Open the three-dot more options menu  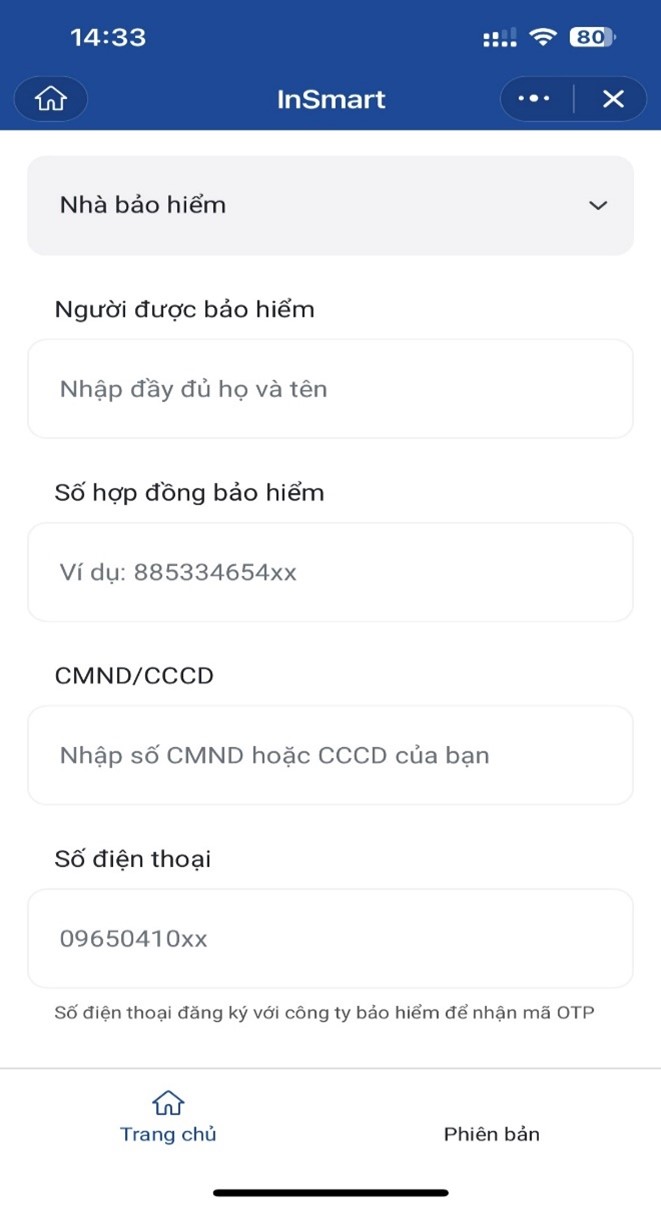(x=534, y=99)
